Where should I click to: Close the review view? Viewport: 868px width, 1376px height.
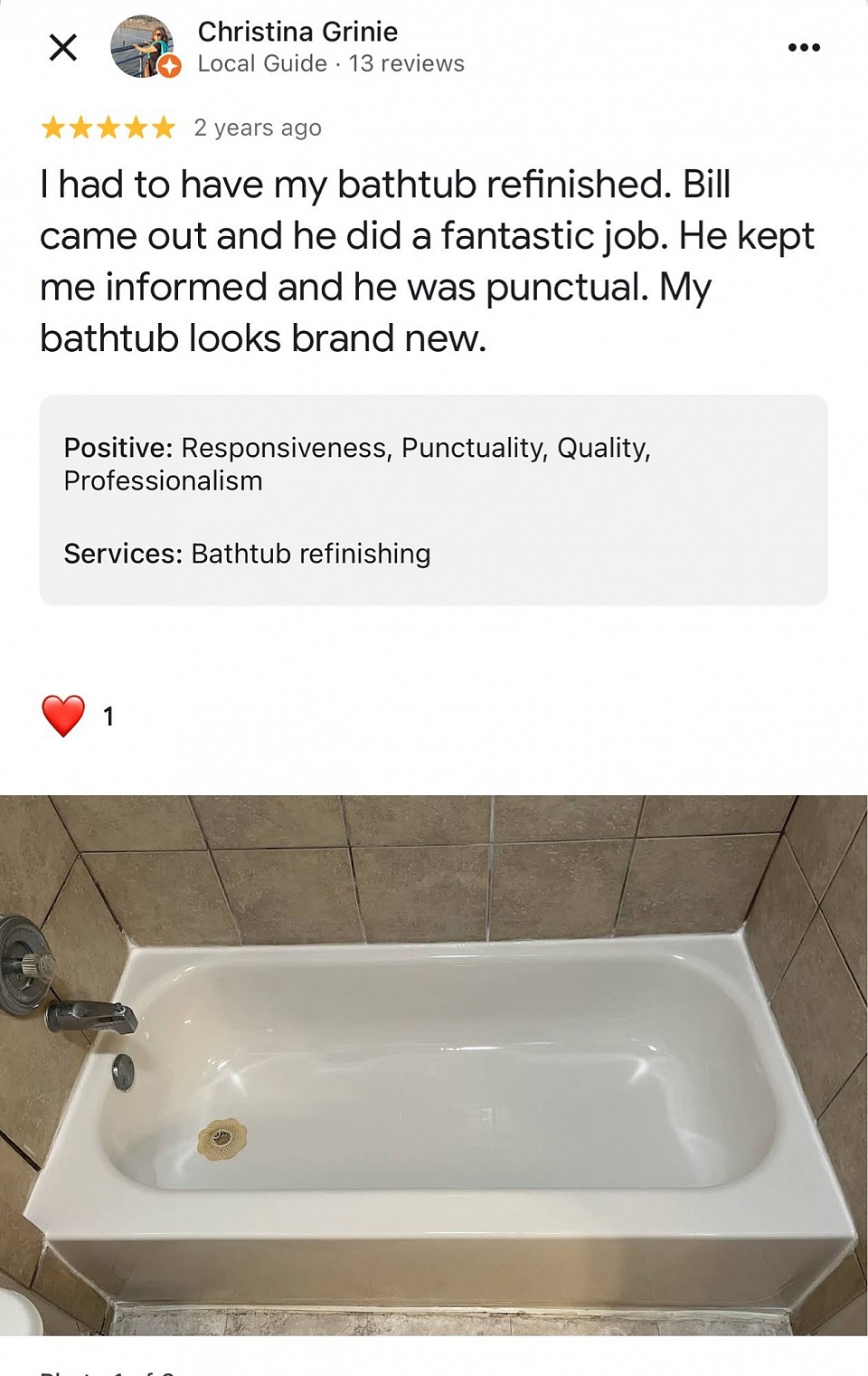63,47
